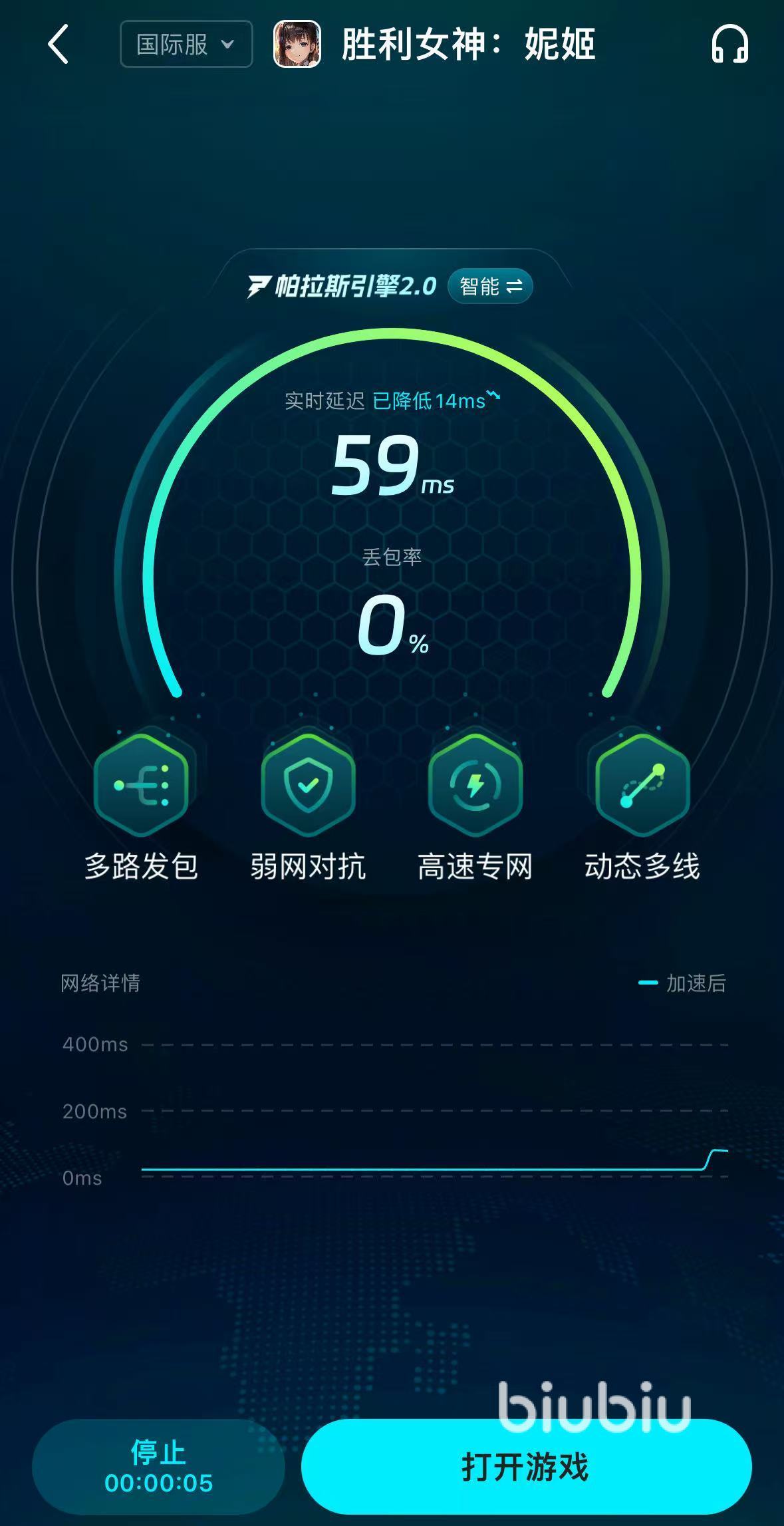Switch the 智能 acceleration mode

(491, 287)
